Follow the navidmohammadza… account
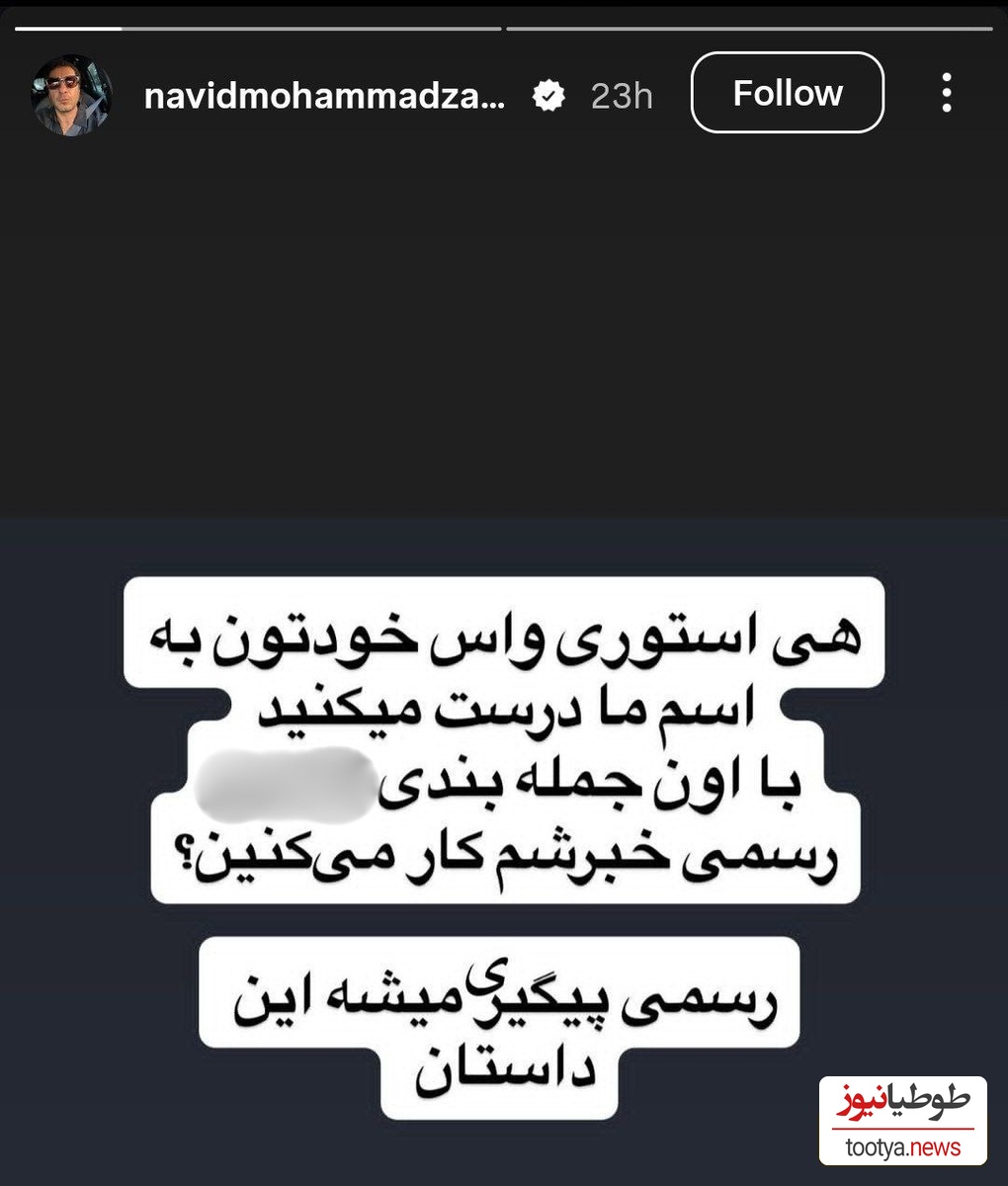1008x1186 pixels. (x=787, y=93)
